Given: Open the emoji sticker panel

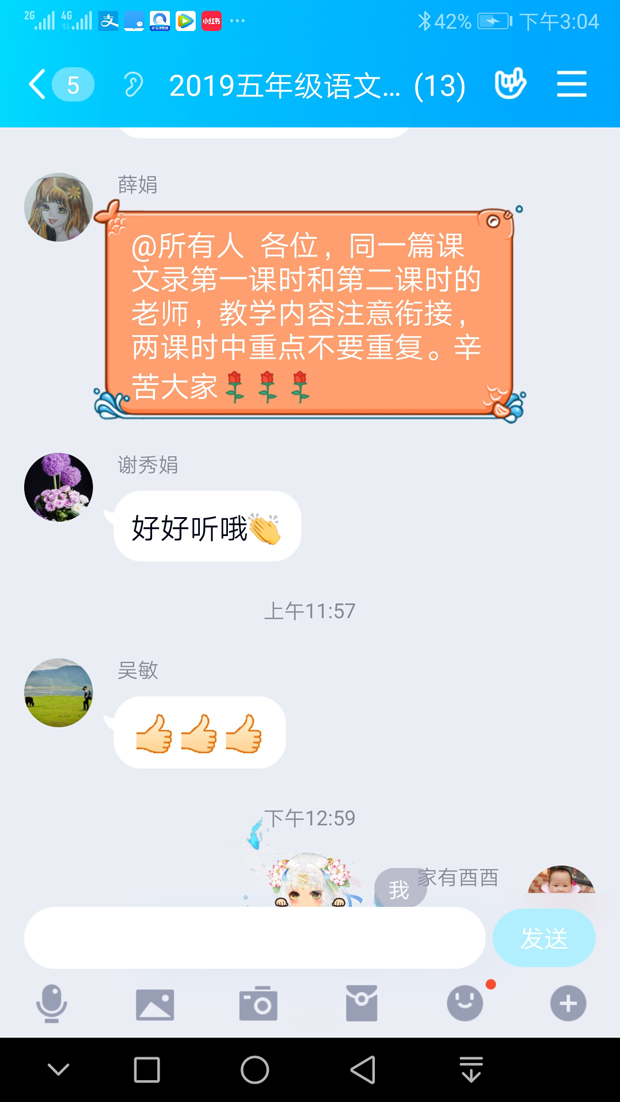Looking at the screenshot, I should [465, 1003].
